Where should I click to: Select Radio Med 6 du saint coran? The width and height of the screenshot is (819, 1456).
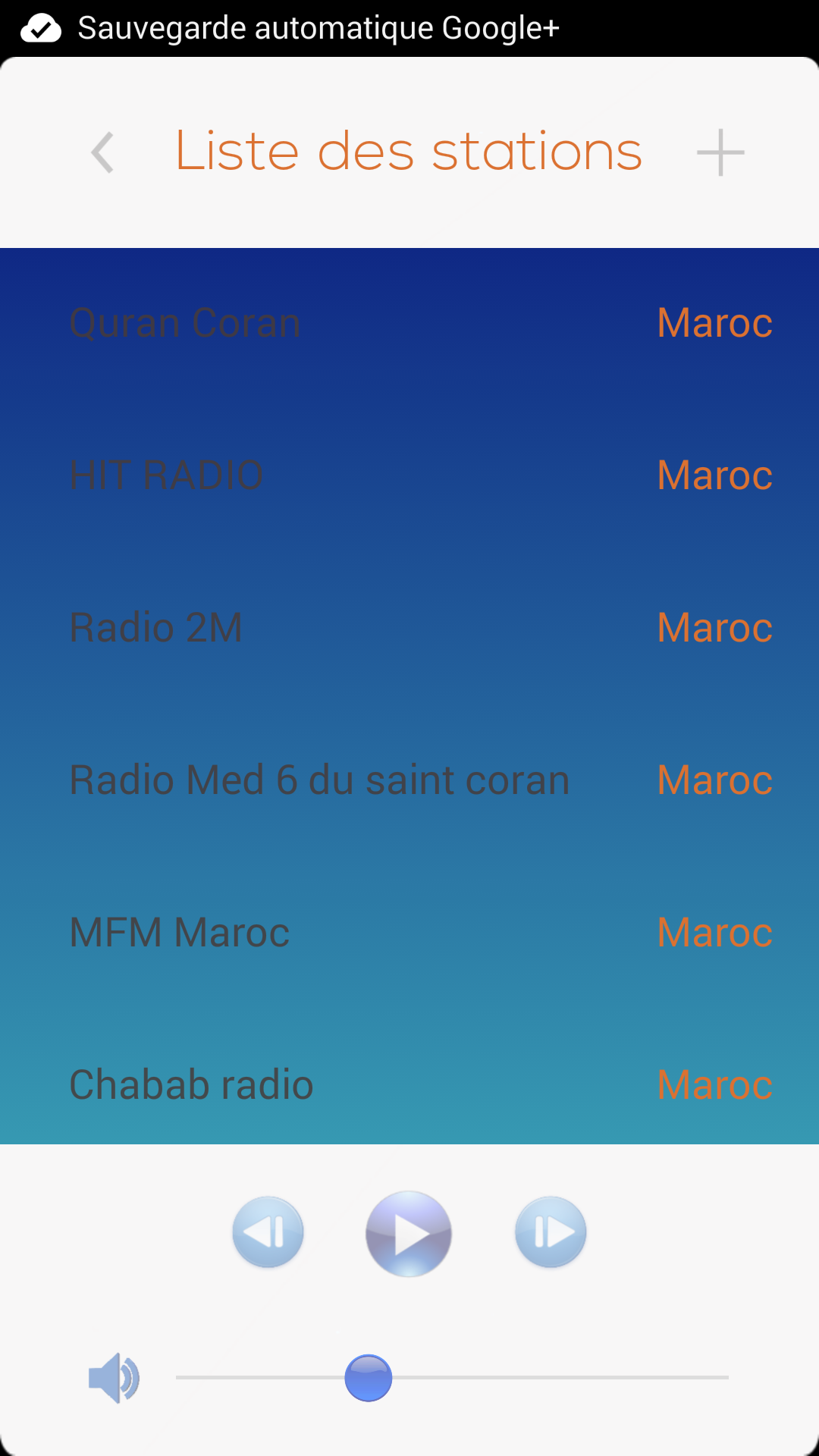(409, 780)
